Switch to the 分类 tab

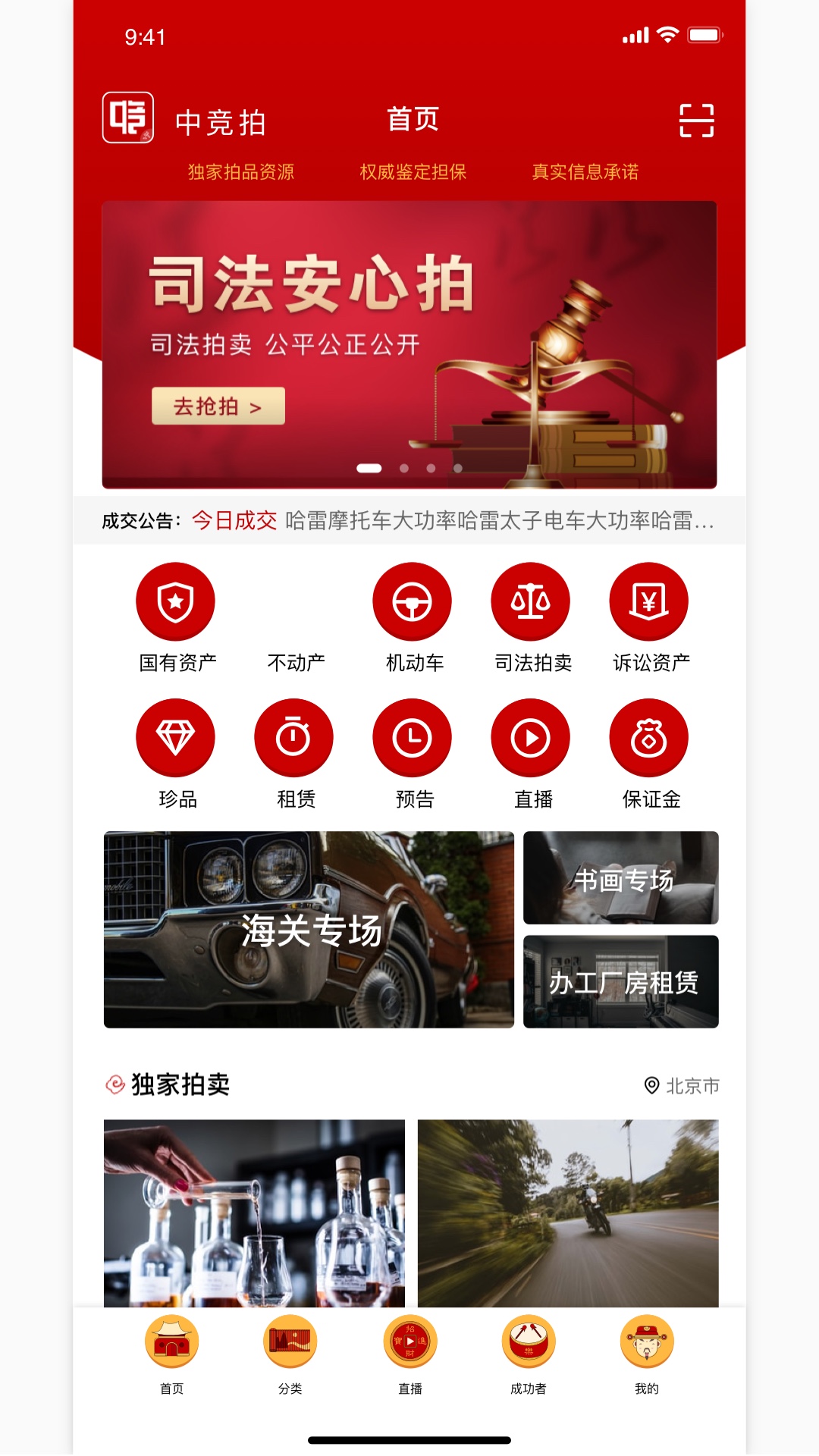coord(290,1354)
